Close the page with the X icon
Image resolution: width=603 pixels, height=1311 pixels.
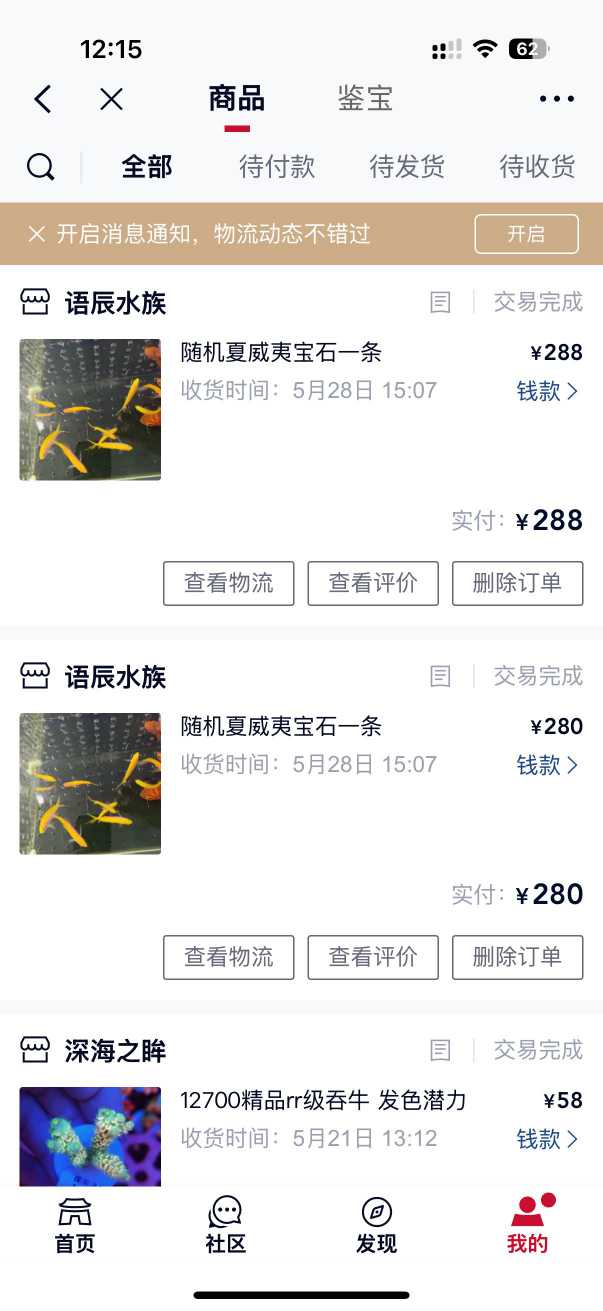[111, 99]
